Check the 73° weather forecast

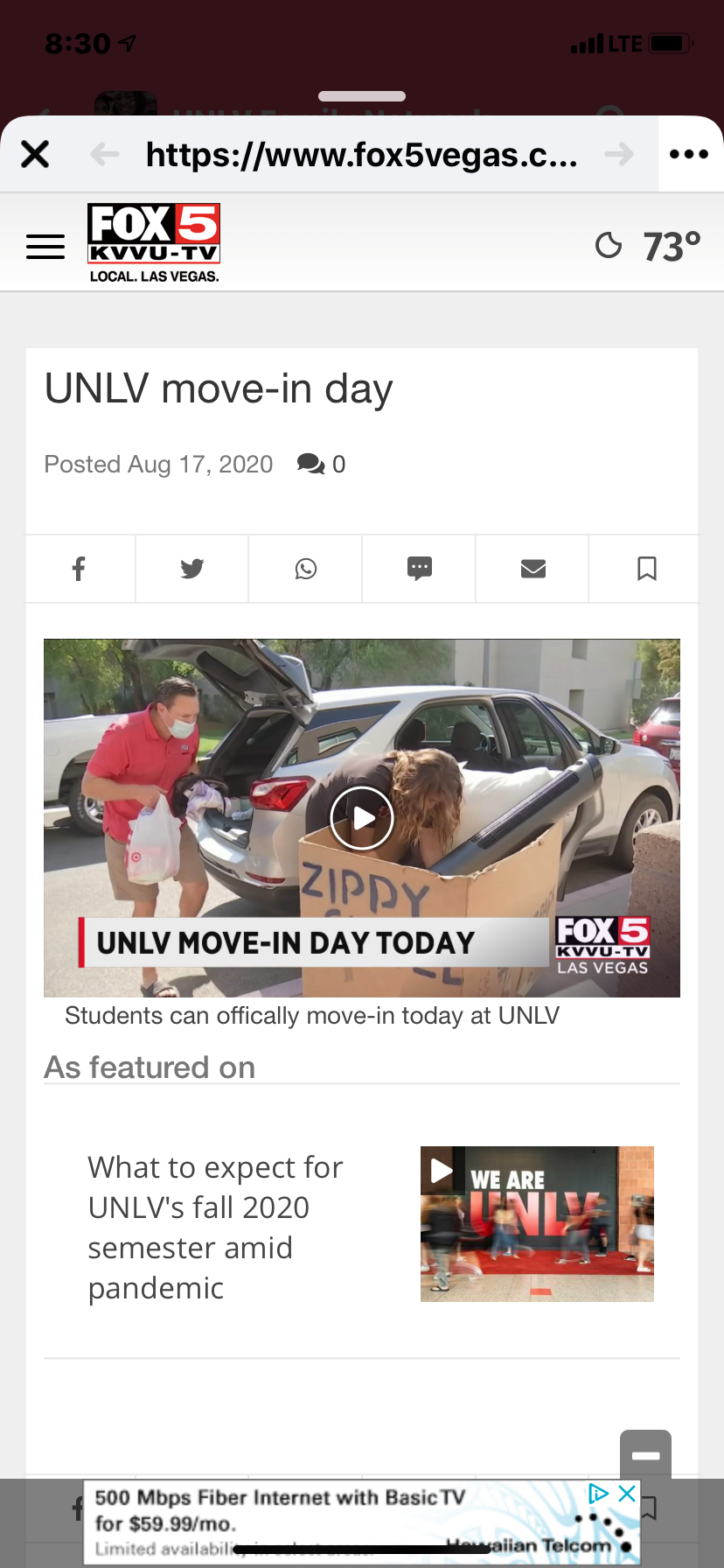[649, 246]
